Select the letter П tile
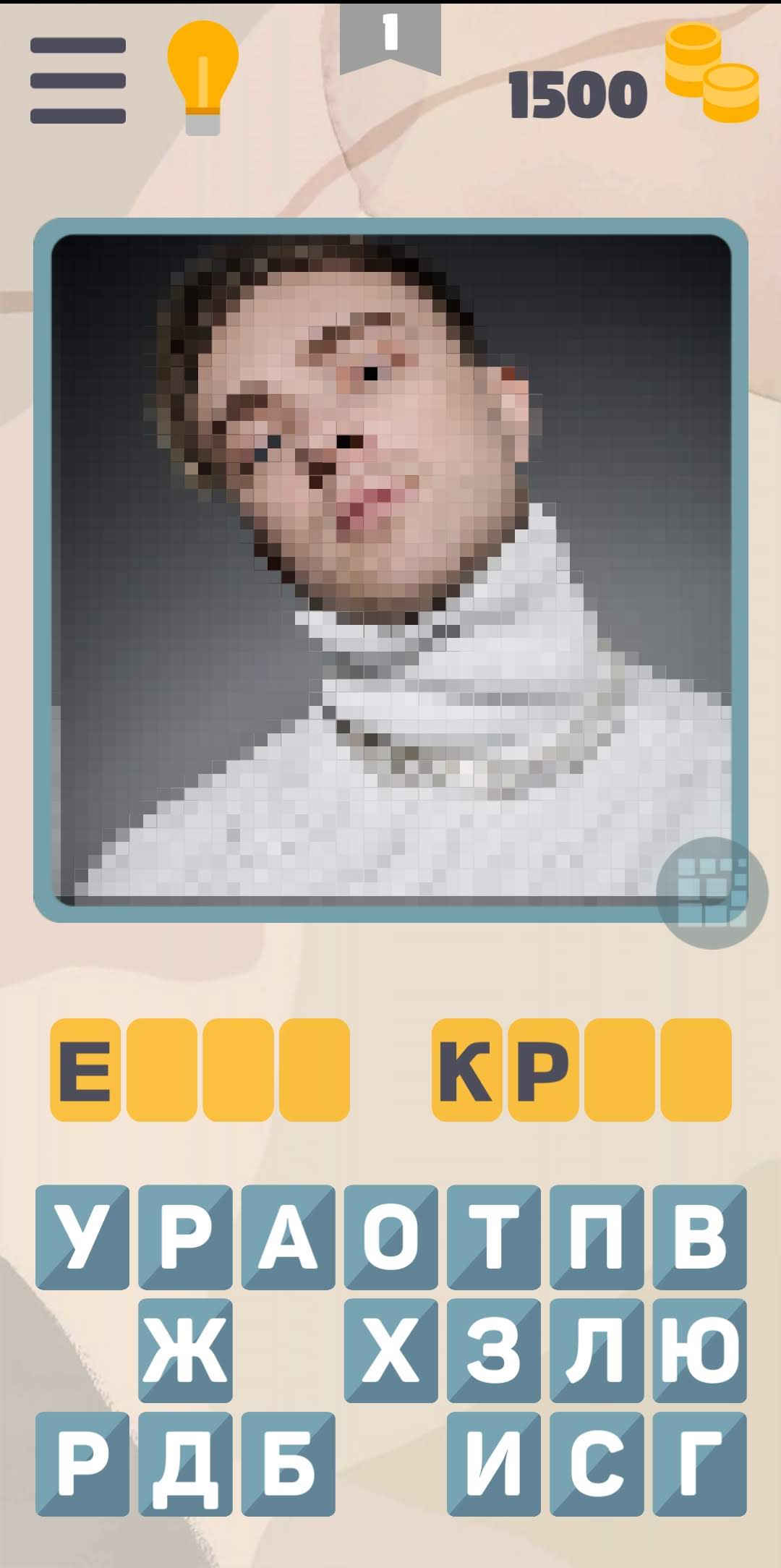Viewport: 781px width, 1568px height. click(x=597, y=1237)
